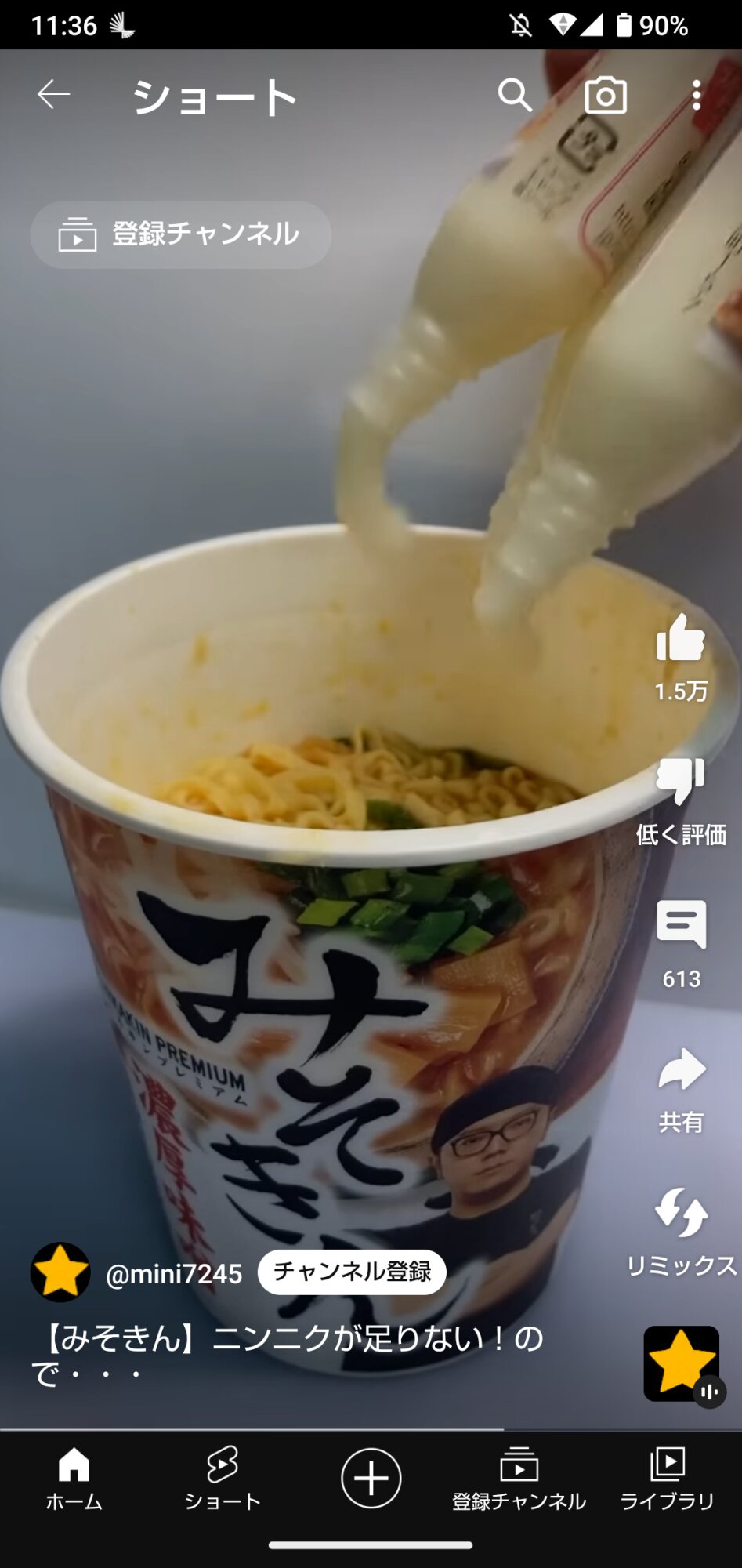Image resolution: width=742 pixels, height=1568 pixels.
Task: Dislike this Short with 低く評価
Action: (x=681, y=782)
